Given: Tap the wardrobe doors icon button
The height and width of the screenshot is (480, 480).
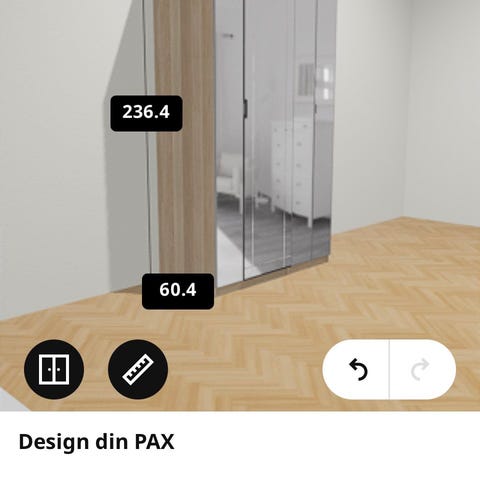Looking at the screenshot, I should coord(54,369).
